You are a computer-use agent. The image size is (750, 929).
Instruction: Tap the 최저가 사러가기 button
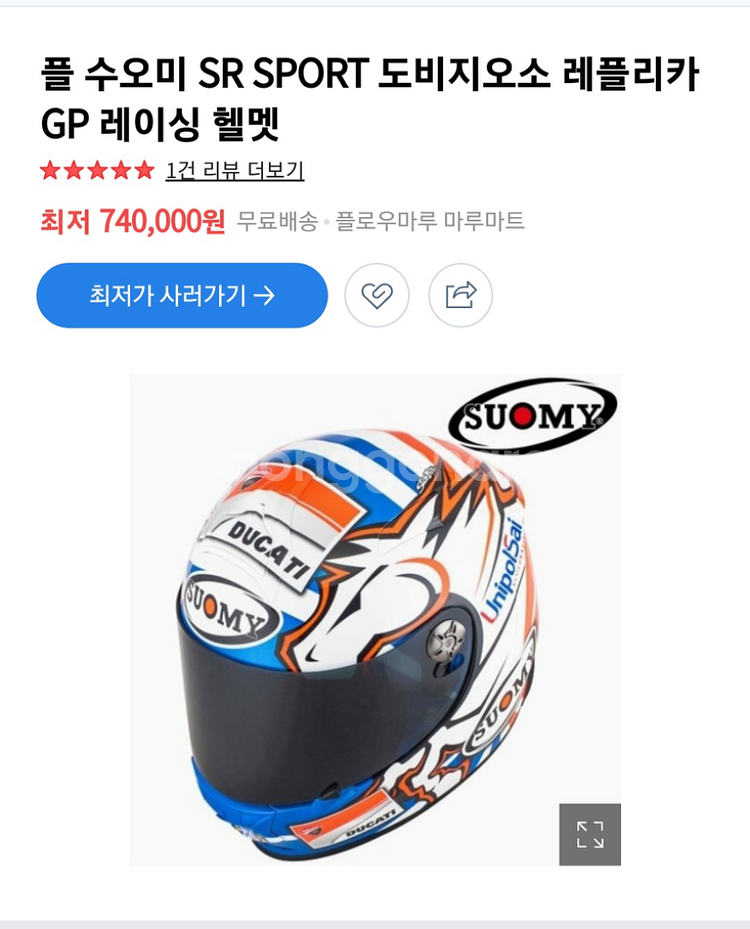[182, 295]
